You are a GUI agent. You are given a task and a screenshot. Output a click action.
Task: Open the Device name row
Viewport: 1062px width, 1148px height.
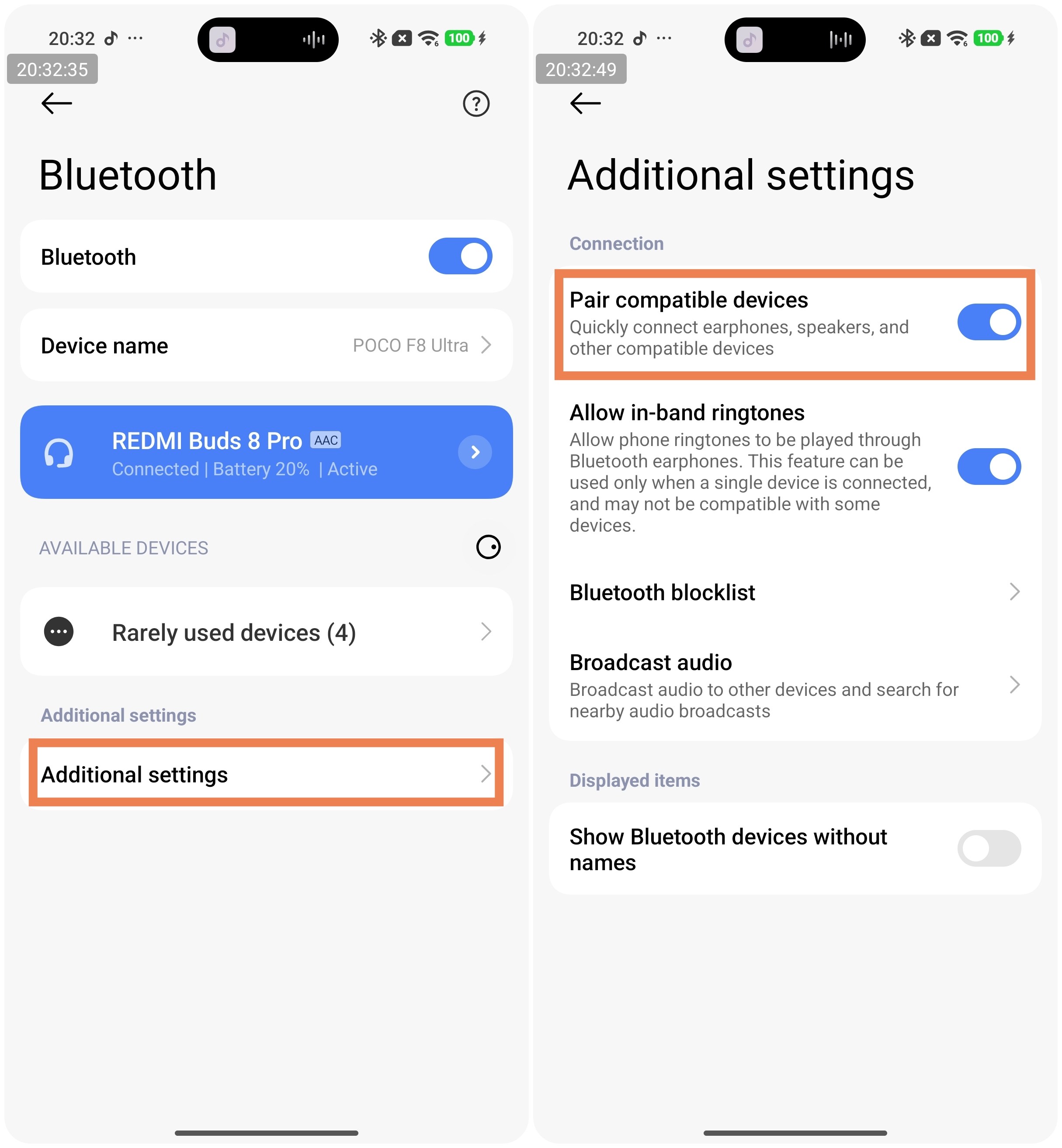coord(266,345)
